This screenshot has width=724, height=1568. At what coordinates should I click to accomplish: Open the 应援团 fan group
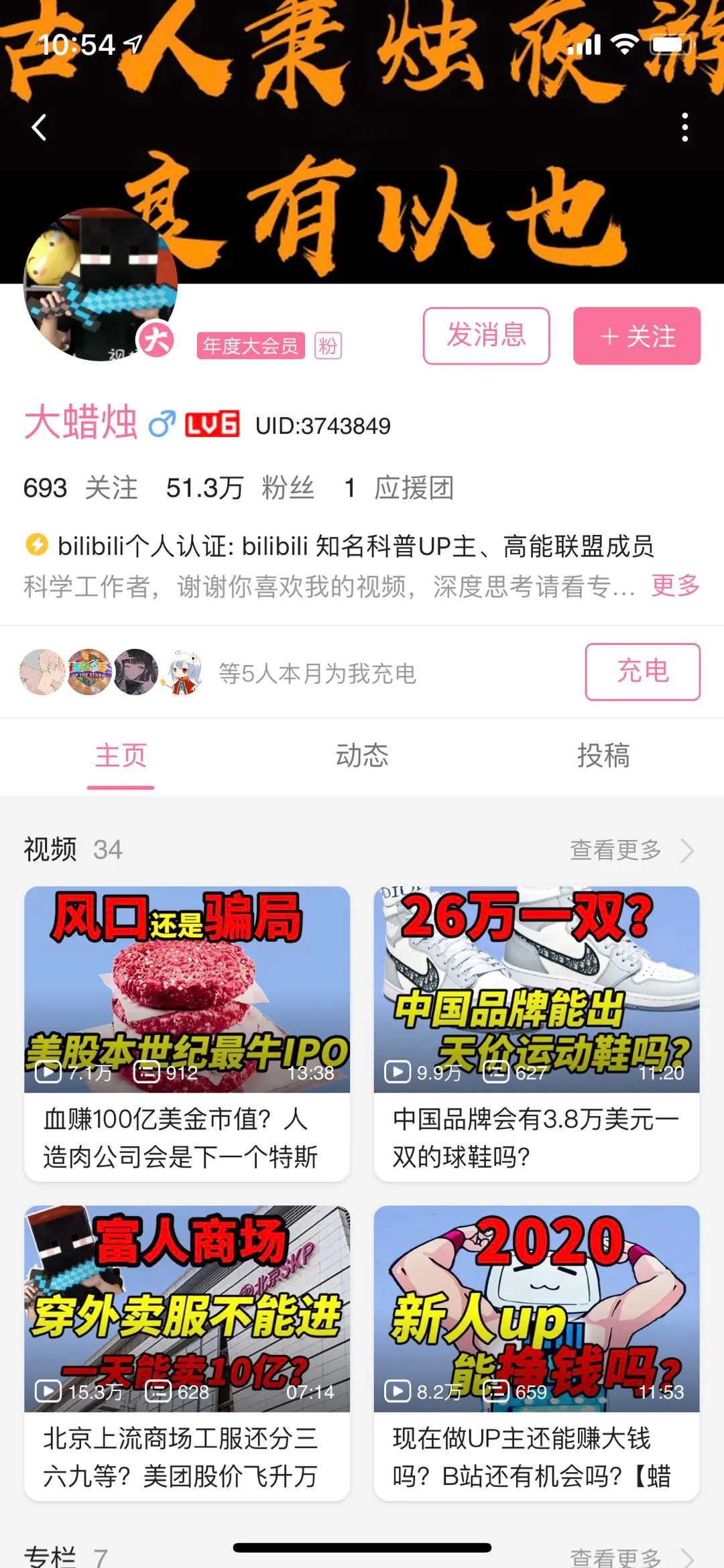[x=400, y=488]
